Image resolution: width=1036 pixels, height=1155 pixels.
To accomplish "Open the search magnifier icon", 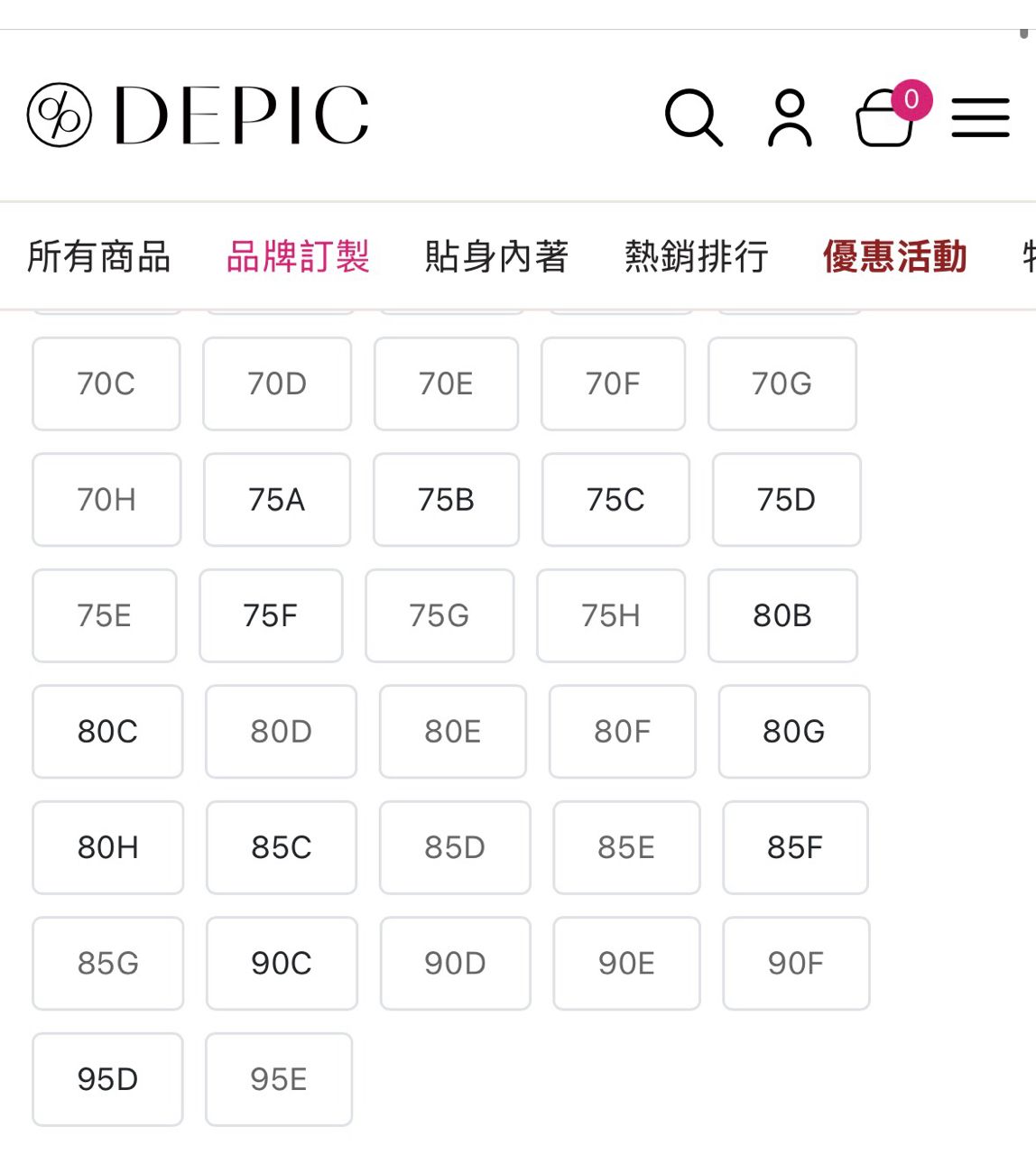I will tap(693, 117).
